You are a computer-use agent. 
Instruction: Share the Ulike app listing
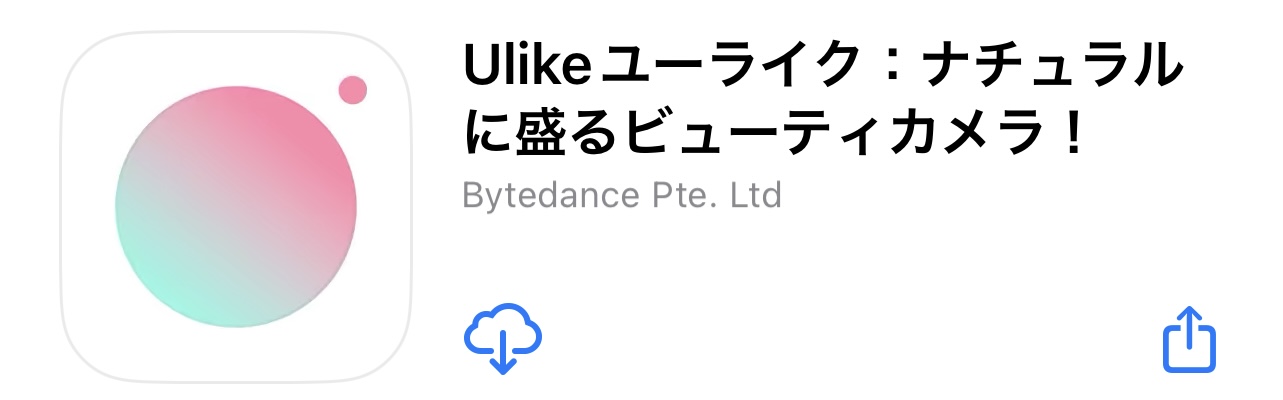1190,341
